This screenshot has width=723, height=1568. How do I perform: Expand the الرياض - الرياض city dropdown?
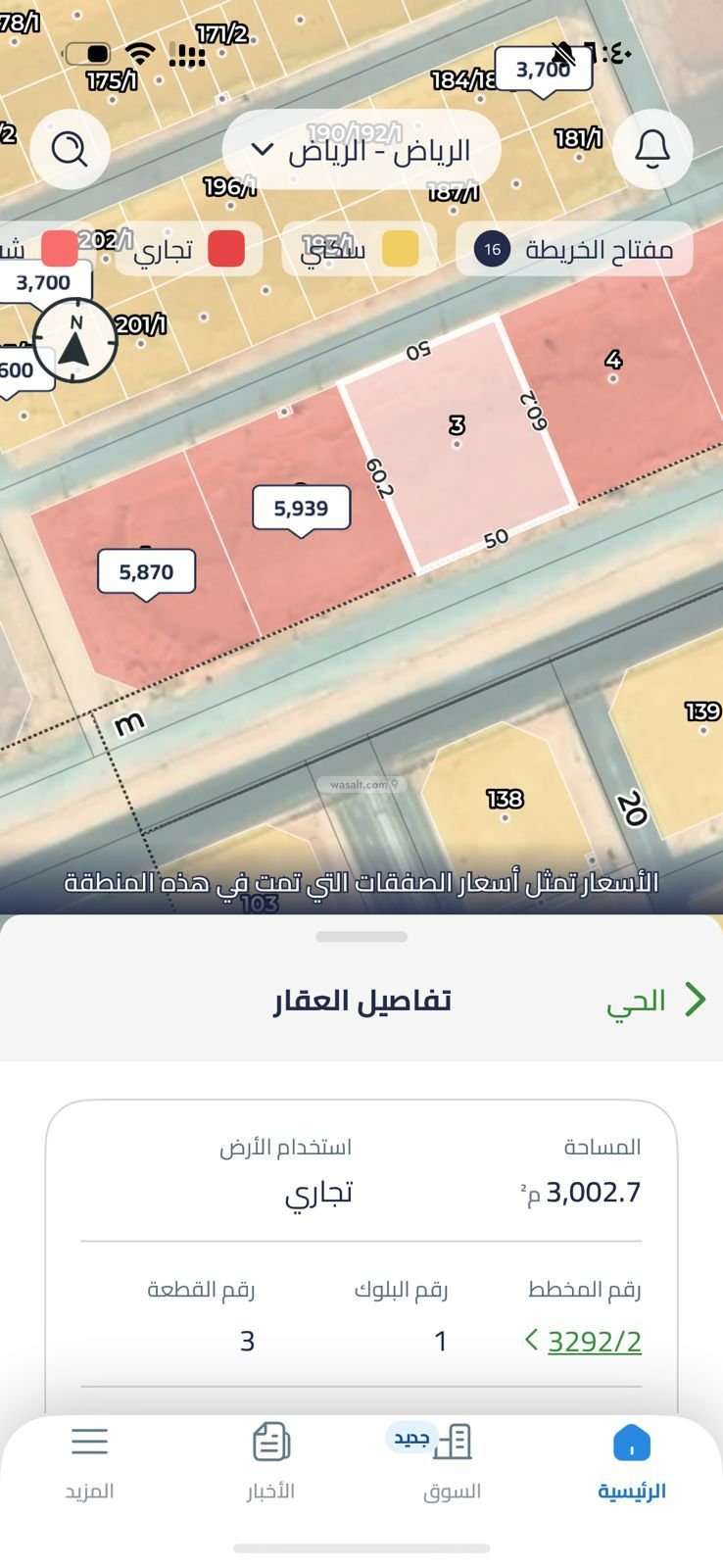point(361,150)
